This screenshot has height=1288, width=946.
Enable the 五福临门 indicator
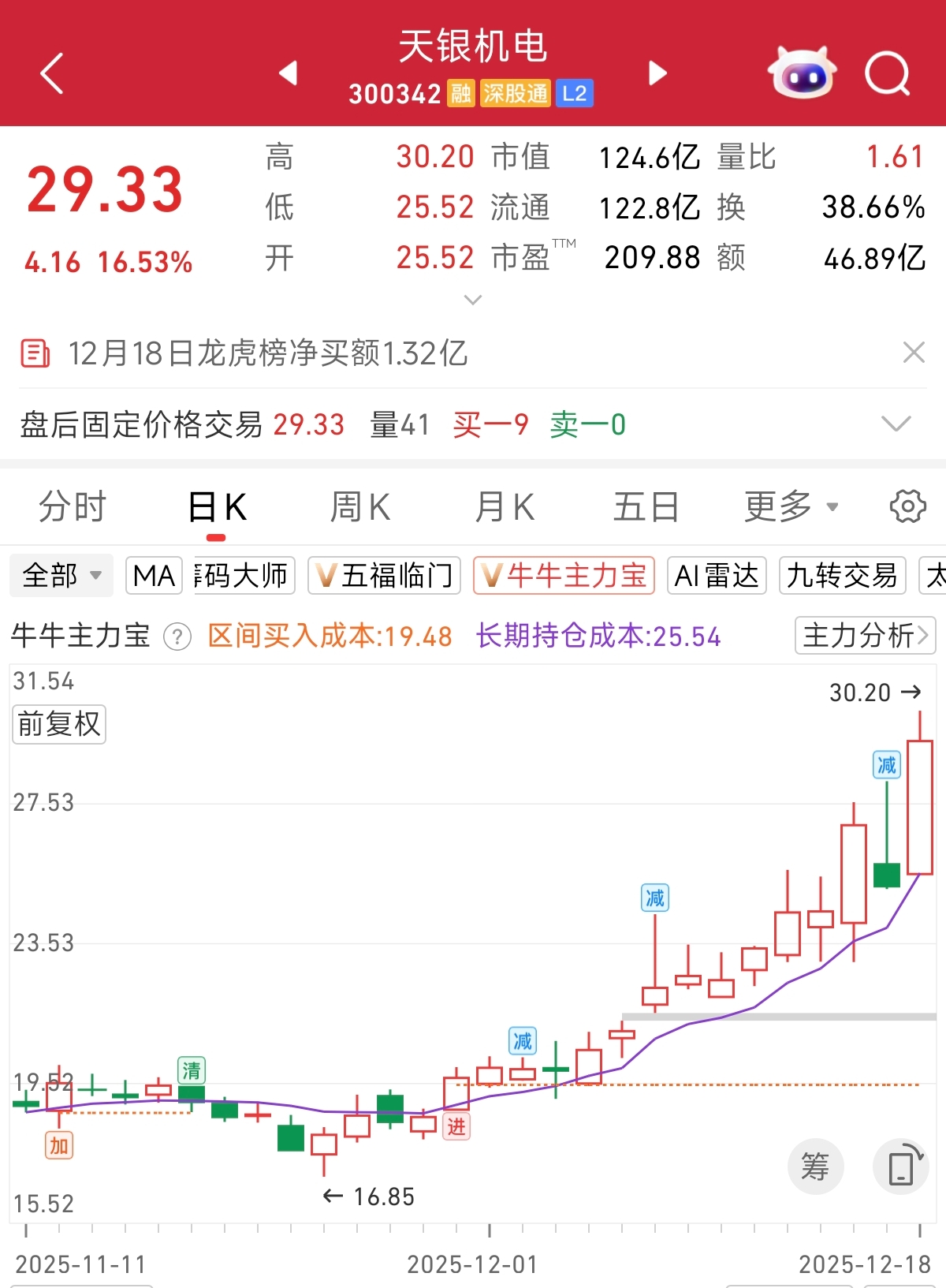(385, 576)
